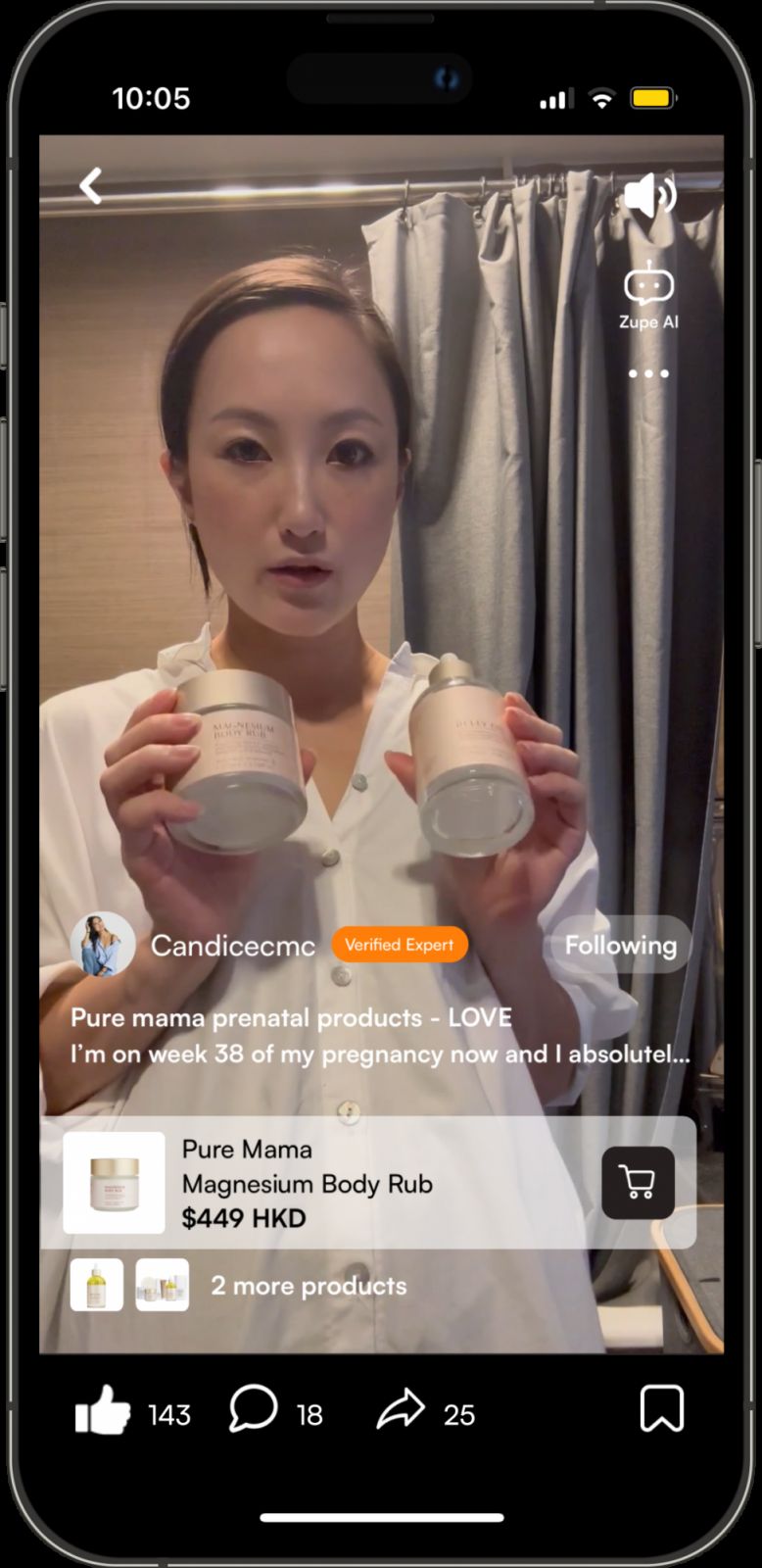Image resolution: width=762 pixels, height=1568 pixels.
Task: Share this video
Action: [401, 1409]
